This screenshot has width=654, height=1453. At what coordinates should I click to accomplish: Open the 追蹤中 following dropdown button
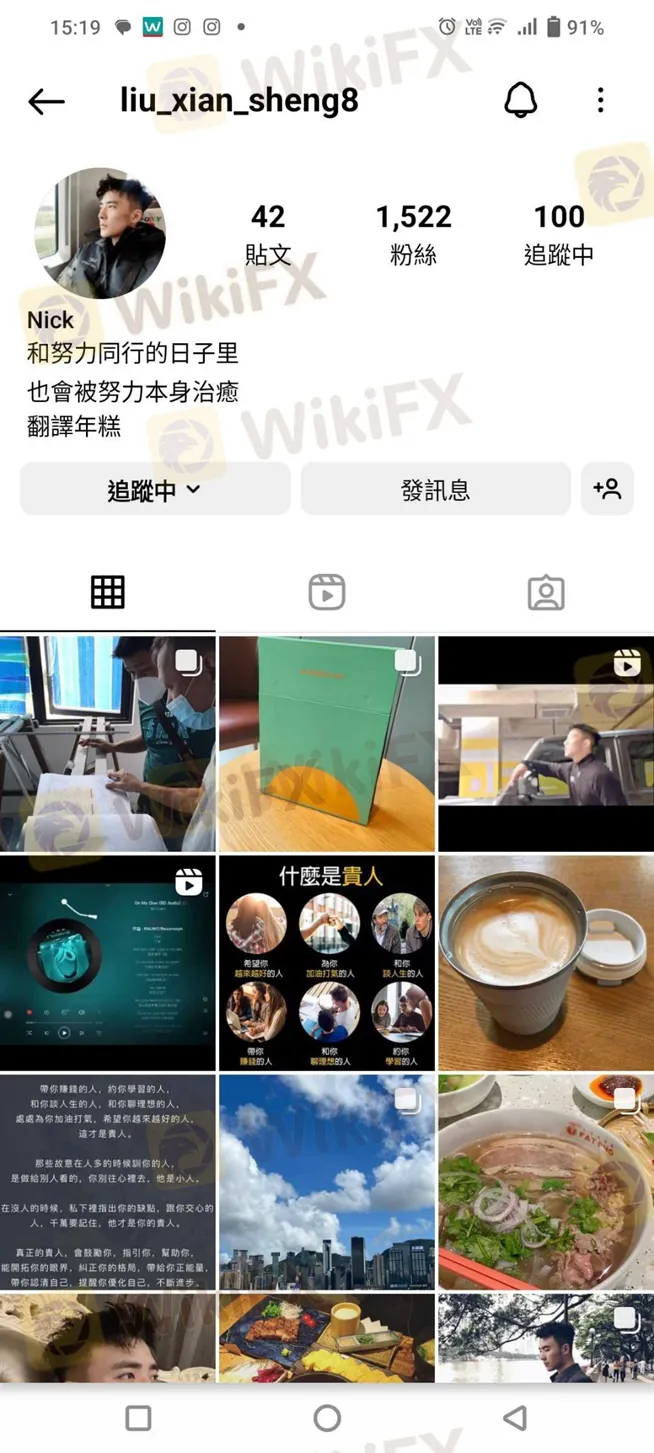click(x=155, y=490)
